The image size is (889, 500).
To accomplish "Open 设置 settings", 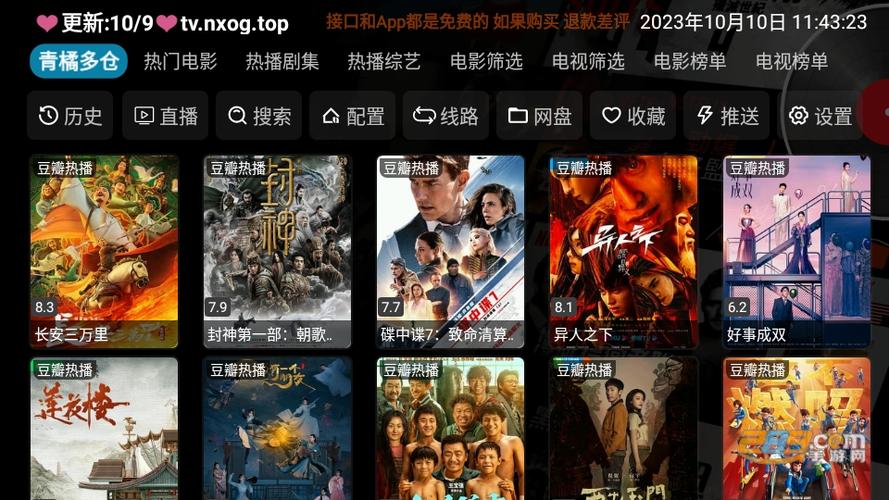I will (820, 116).
